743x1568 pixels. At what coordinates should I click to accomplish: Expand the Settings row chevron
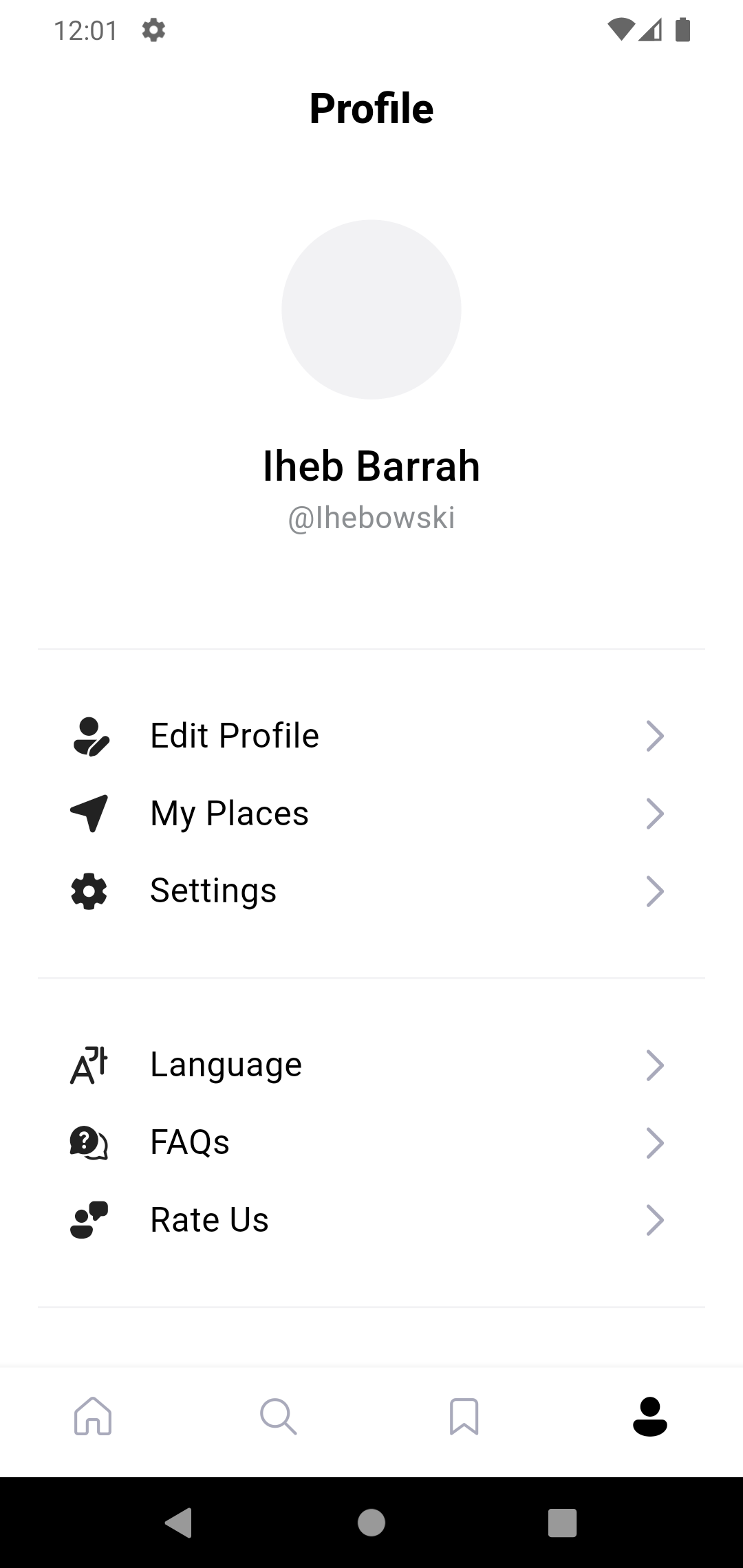656,892
